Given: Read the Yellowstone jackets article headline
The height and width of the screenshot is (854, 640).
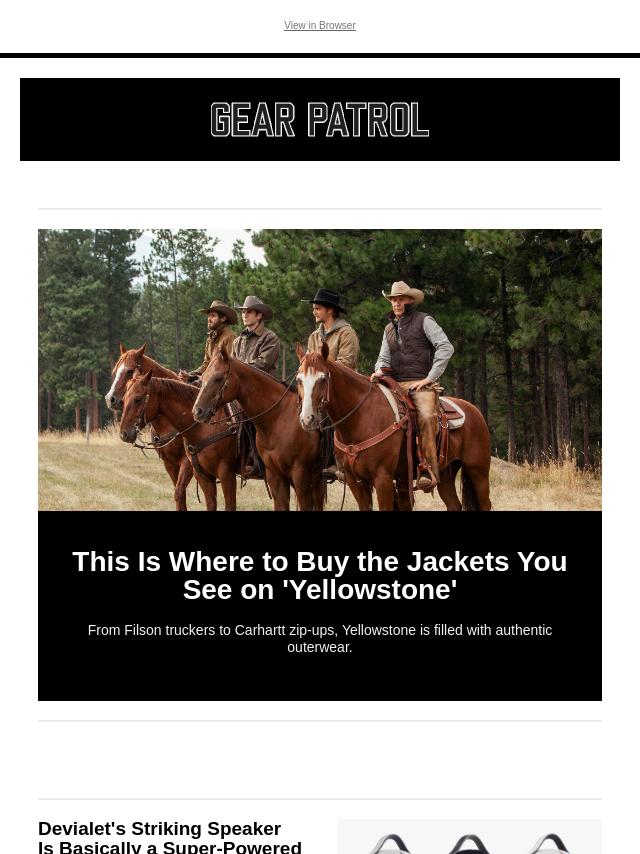Looking at the screenshot, I should click(320, 575).
